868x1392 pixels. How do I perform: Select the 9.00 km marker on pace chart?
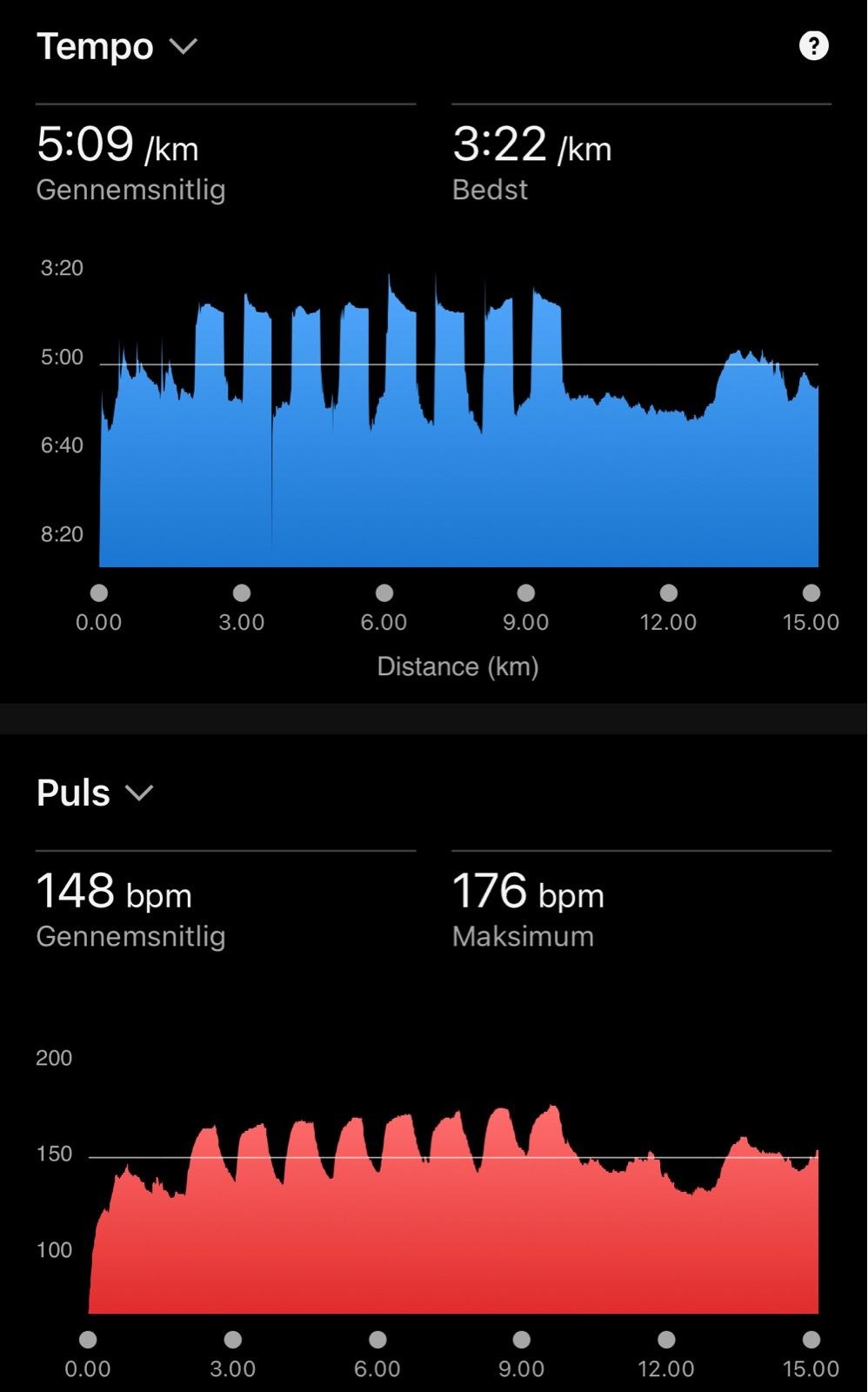click(x=526, y=592)
